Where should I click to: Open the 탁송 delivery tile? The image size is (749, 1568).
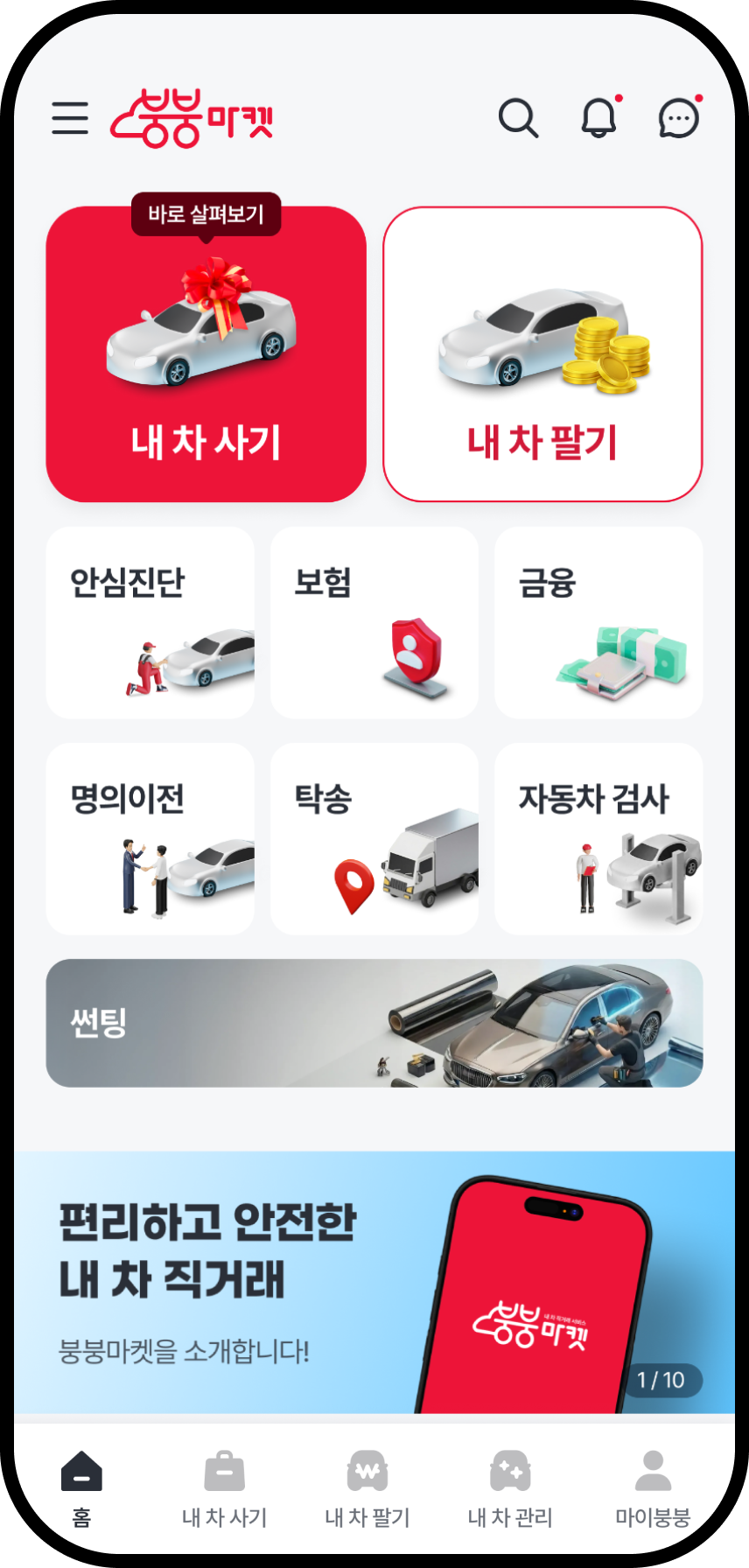[374, 839]
